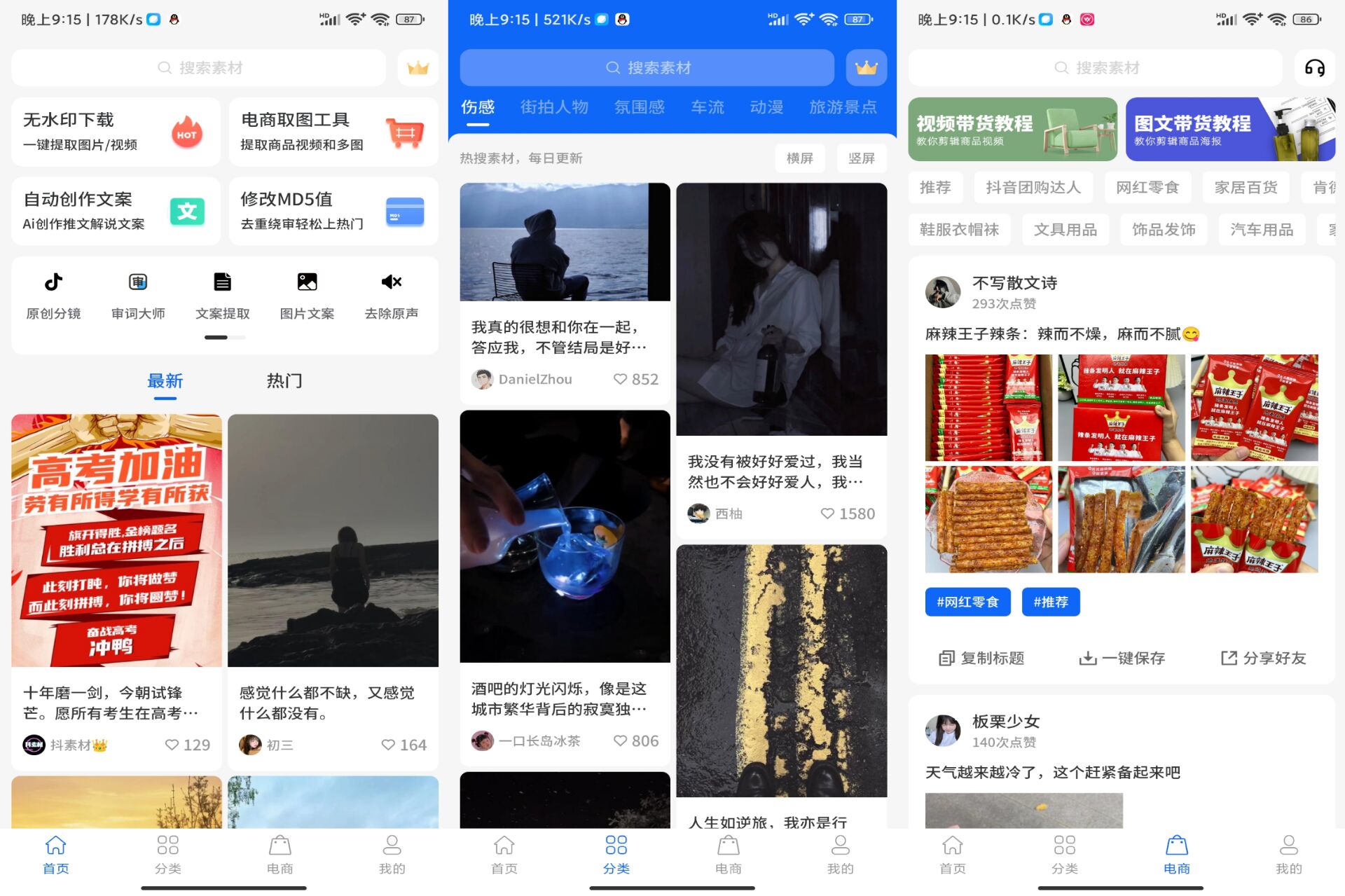
Task: Filter materials by 竖屏
Action: coord(861,158)
